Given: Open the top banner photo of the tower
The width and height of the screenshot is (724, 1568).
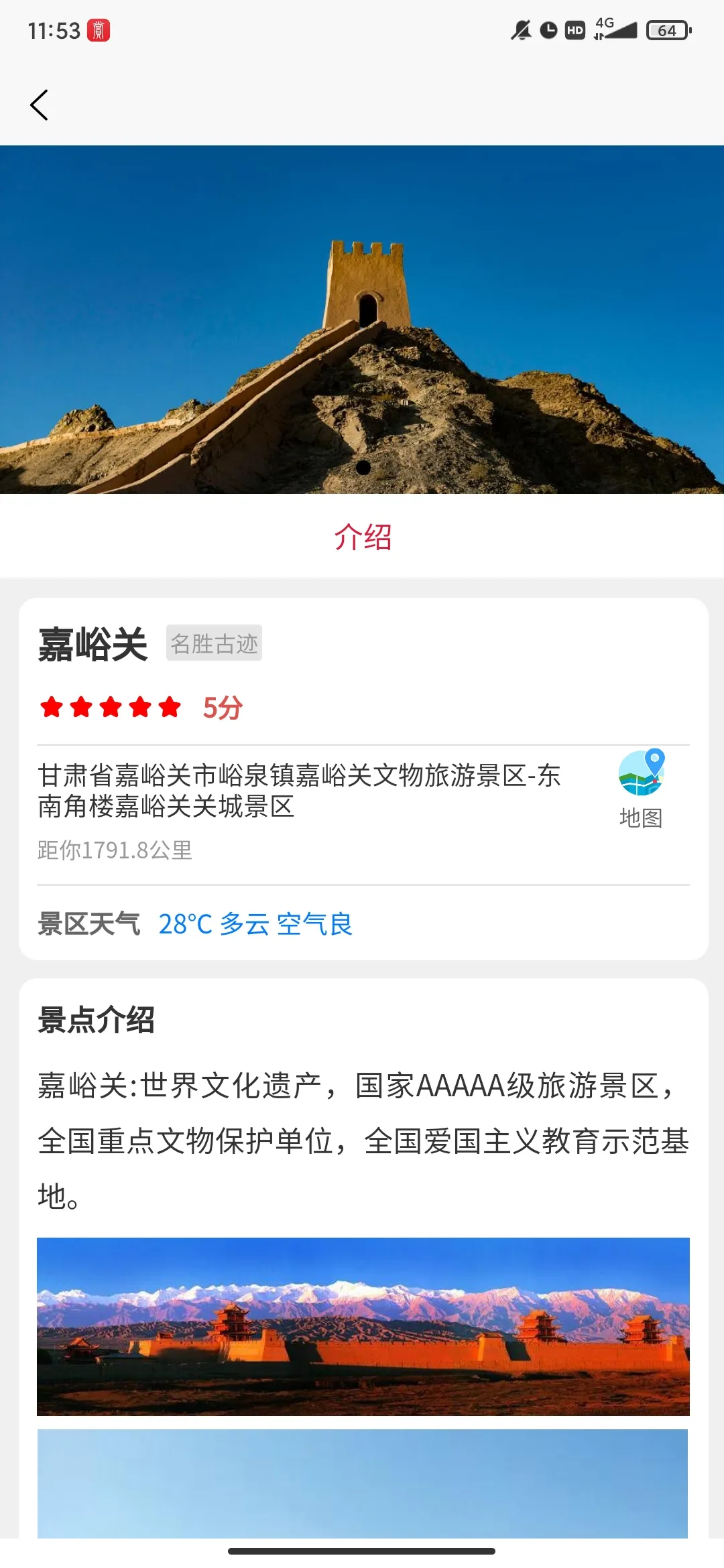Looking at the screenshot, I should click(362, 320).
